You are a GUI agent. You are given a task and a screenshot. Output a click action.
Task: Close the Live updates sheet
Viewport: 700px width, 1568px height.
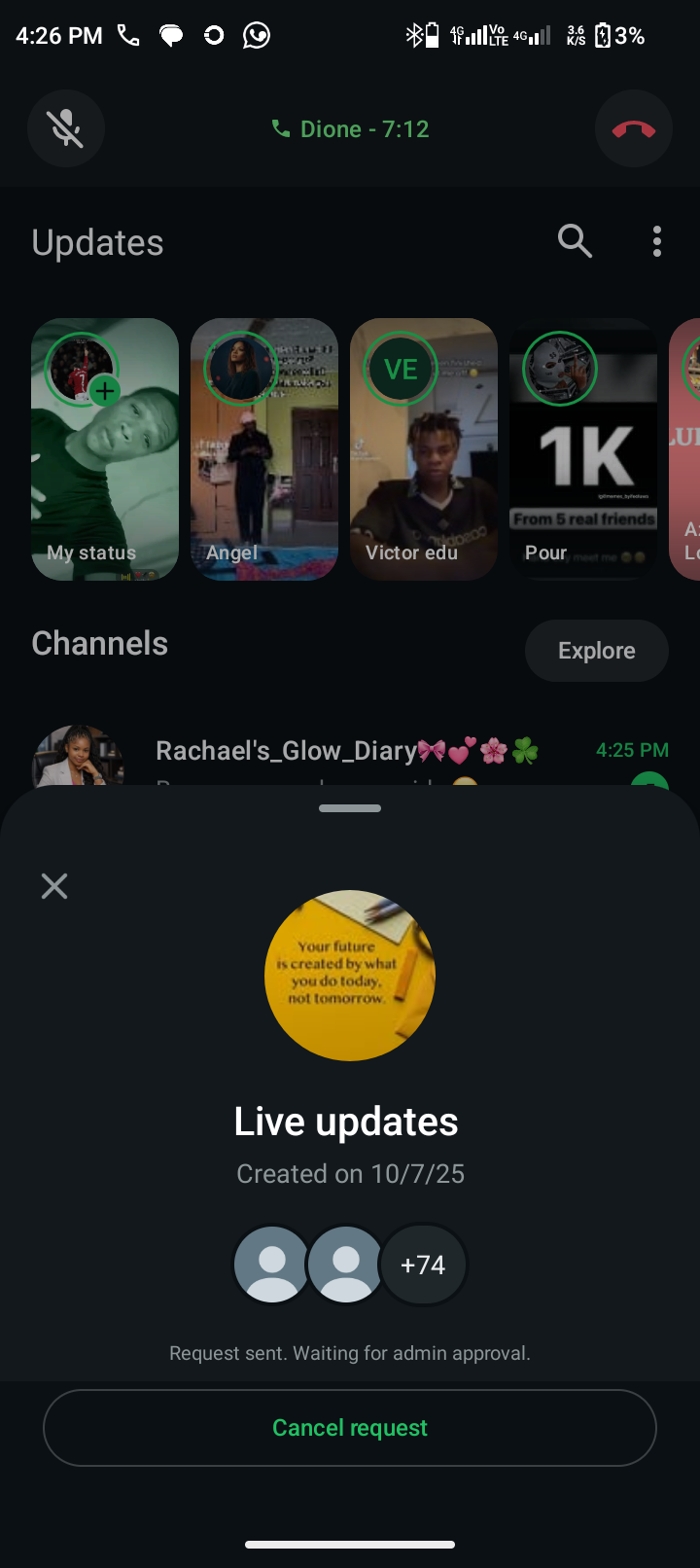click(x=54, y=886)
